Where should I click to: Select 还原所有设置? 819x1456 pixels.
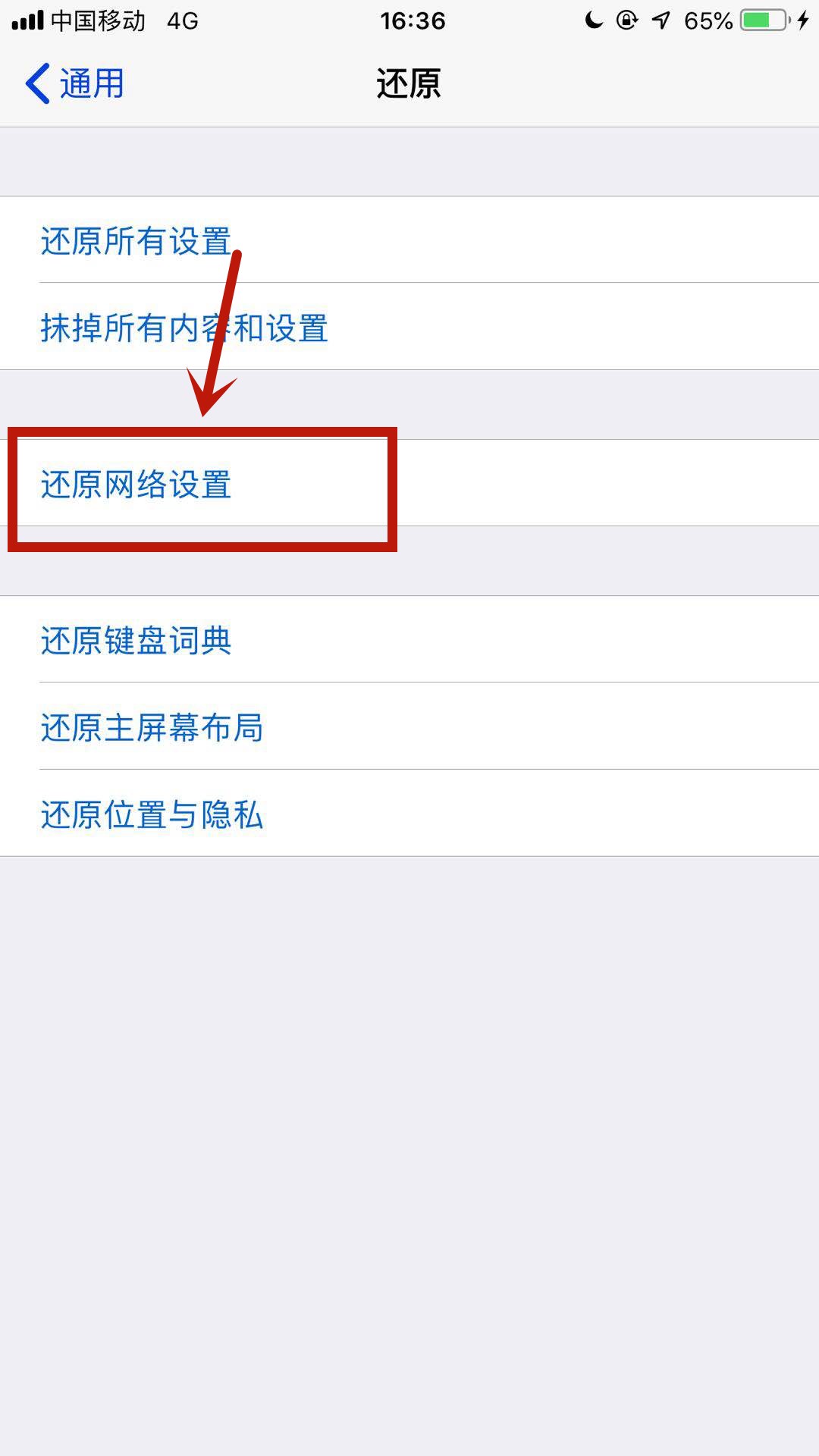(x=409, y=240)
